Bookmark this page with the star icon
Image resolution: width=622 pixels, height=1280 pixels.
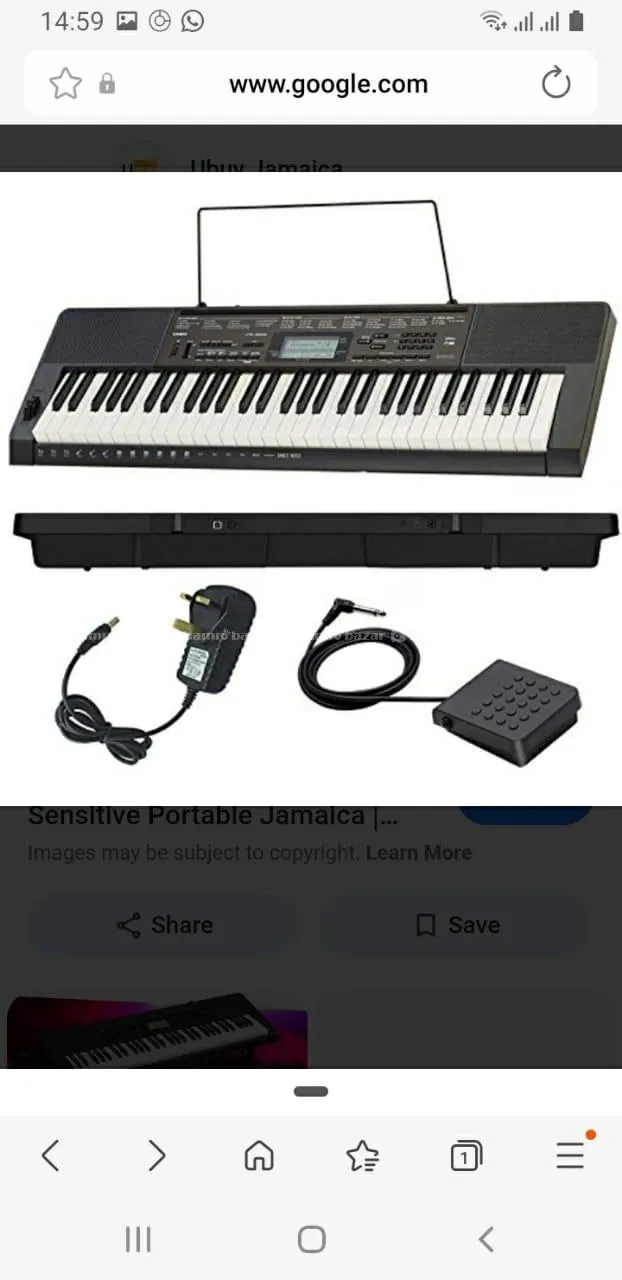pyautogui.click(x=65, y=84)
